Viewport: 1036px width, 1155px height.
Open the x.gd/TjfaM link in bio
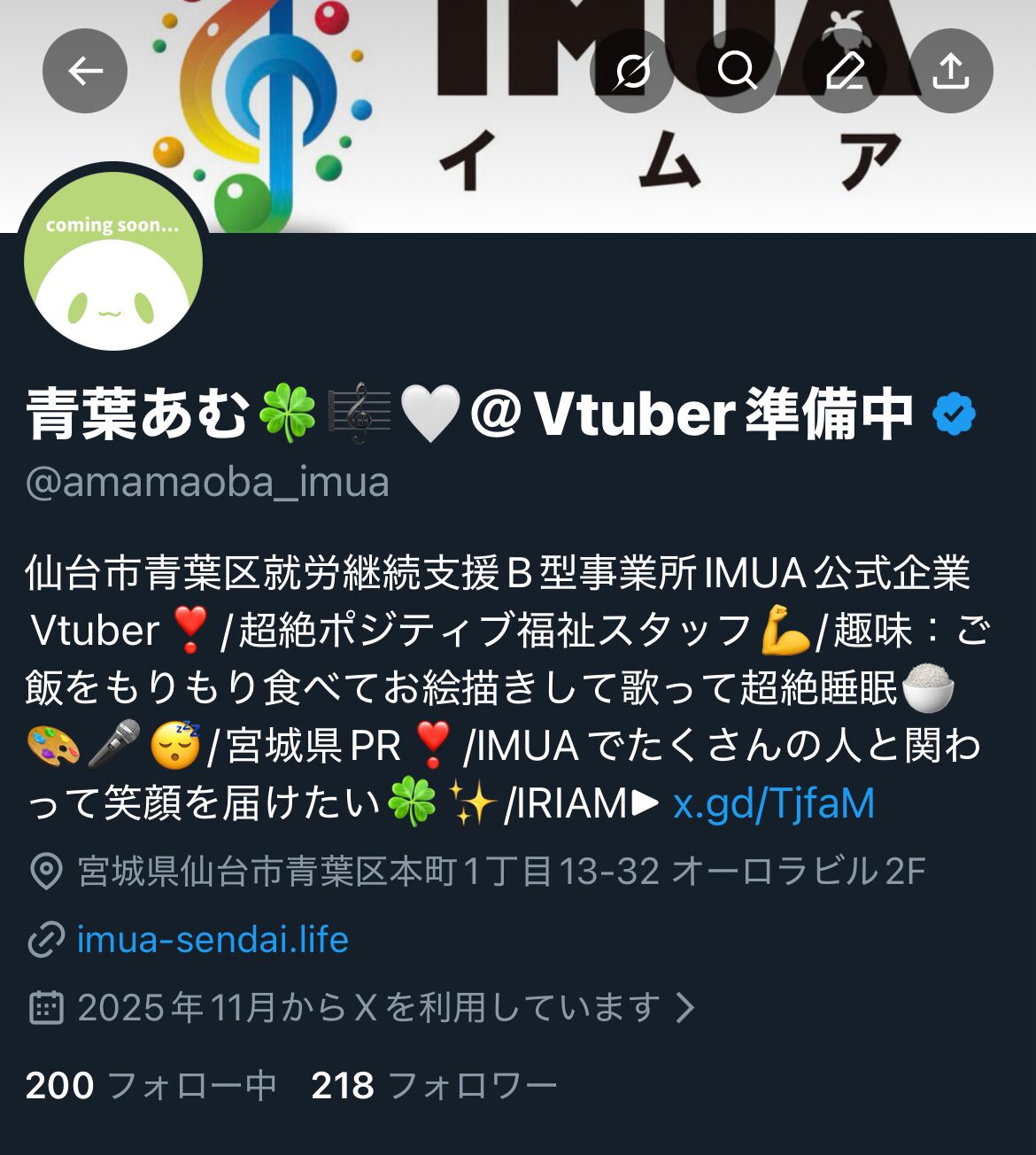point(773,803)
